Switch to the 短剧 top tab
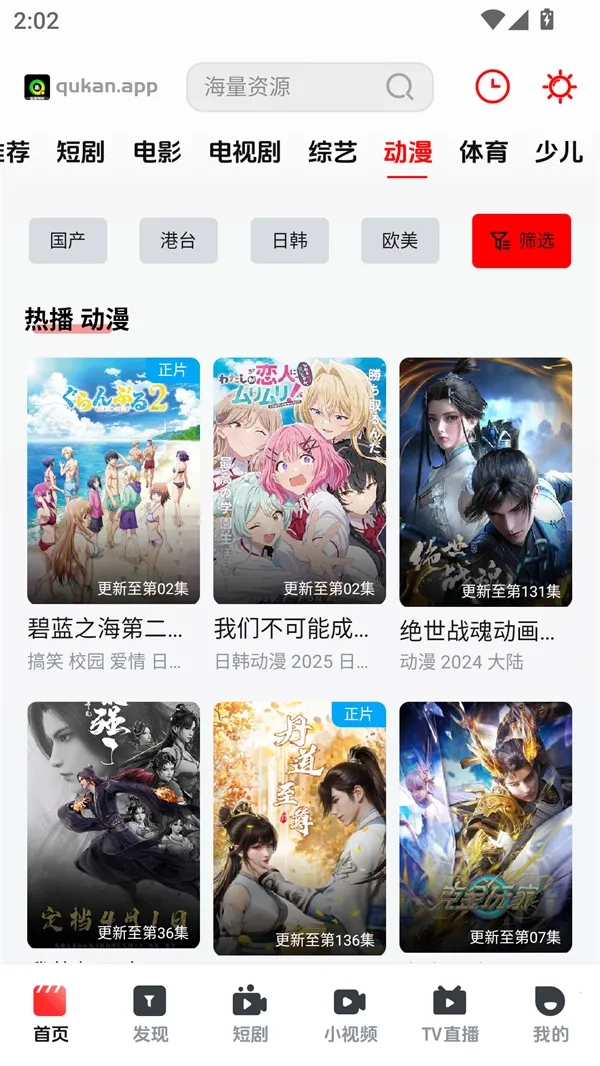The image size is (600, 1066). point(80,152)
